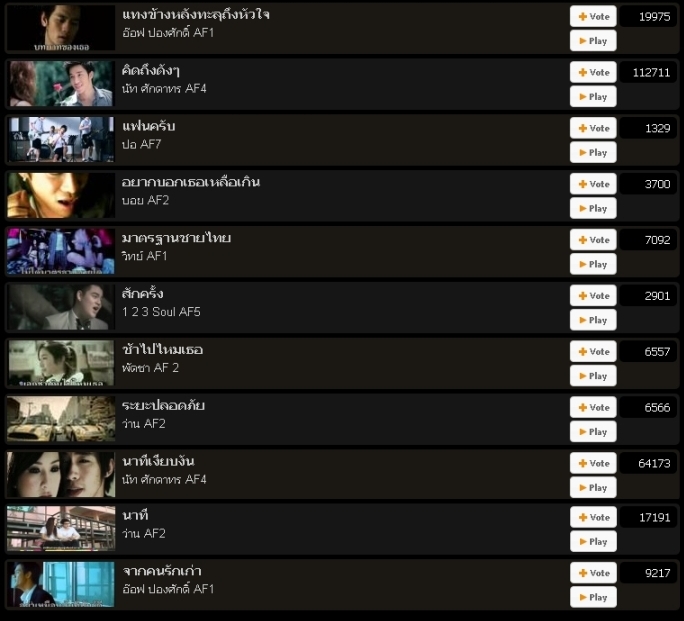This screenshot has height=621, width=684.
Task: Play the song จากคนรักเก่า
Action: click(x=593, y=598)
